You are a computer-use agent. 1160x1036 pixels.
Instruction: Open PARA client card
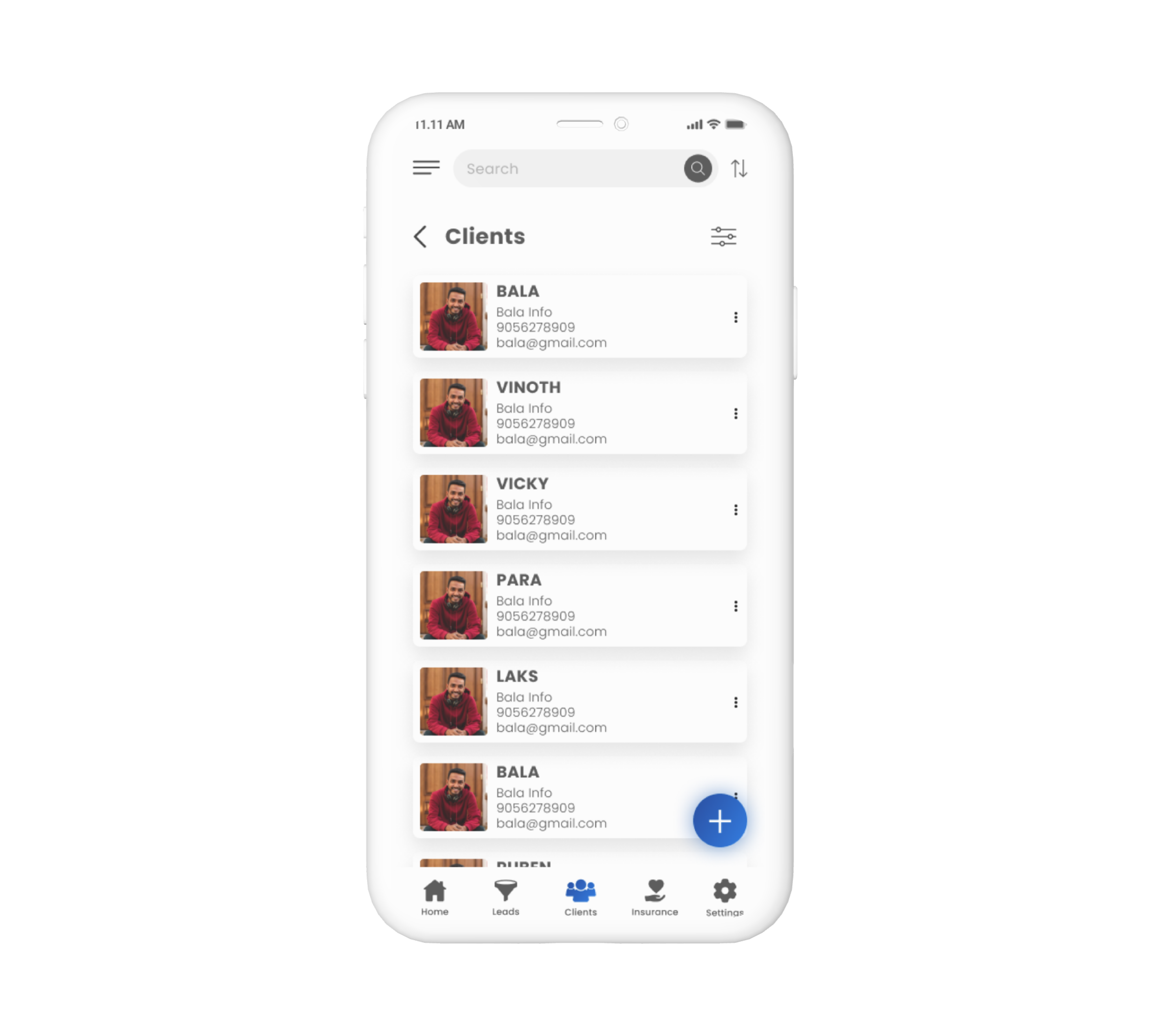click(x=569, y=606)
